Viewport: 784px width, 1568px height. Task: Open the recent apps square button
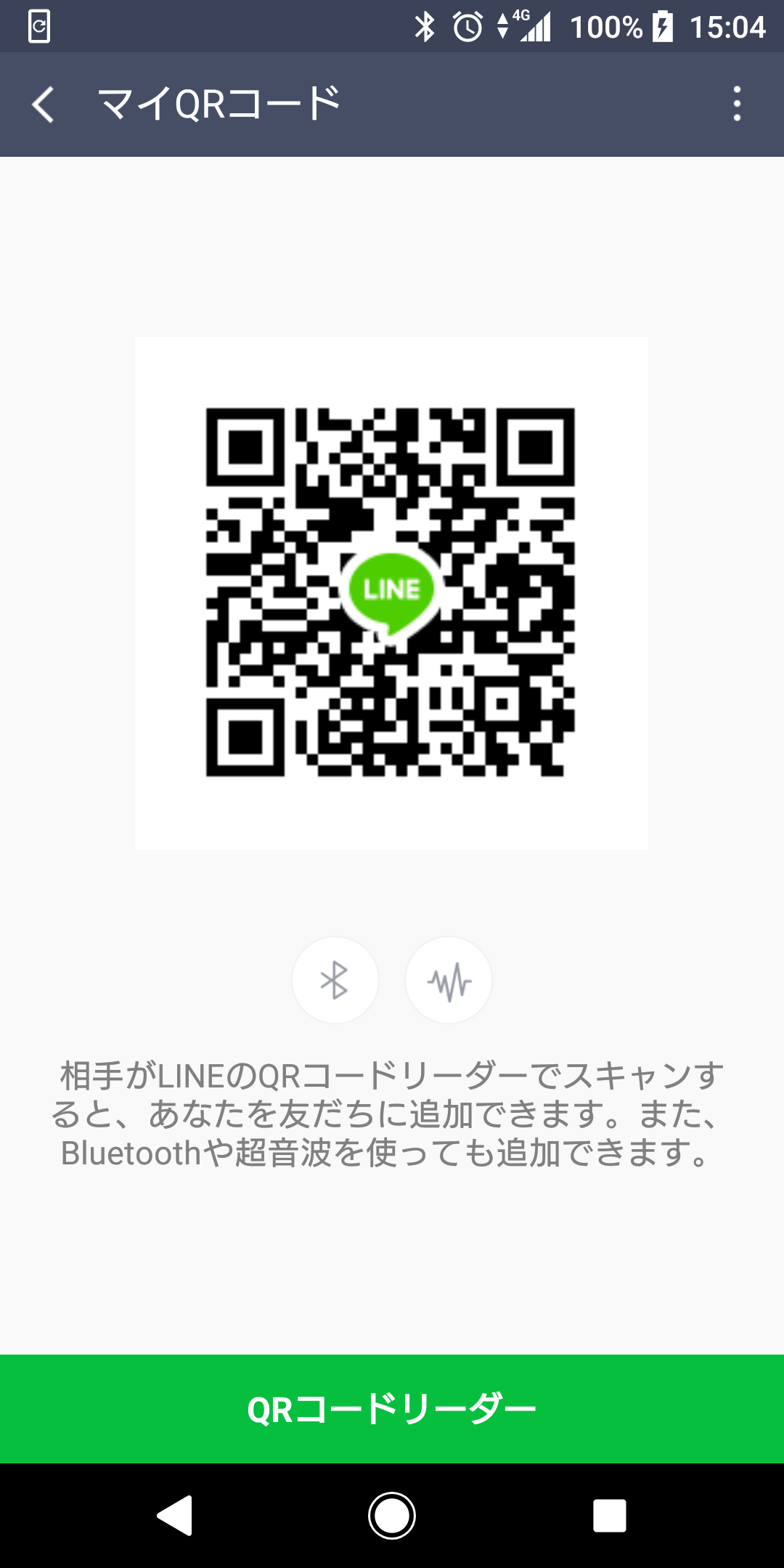click(x=610, y=1516)
